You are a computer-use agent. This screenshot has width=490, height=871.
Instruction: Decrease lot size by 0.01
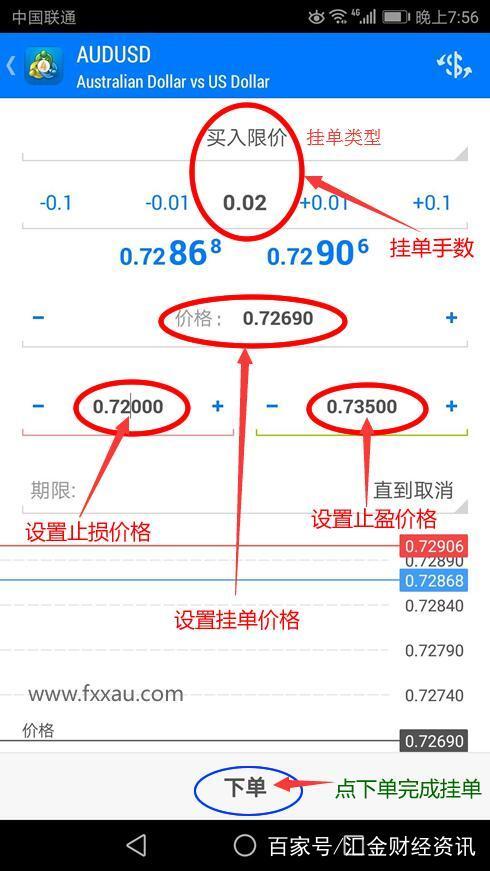click(167, 203)
